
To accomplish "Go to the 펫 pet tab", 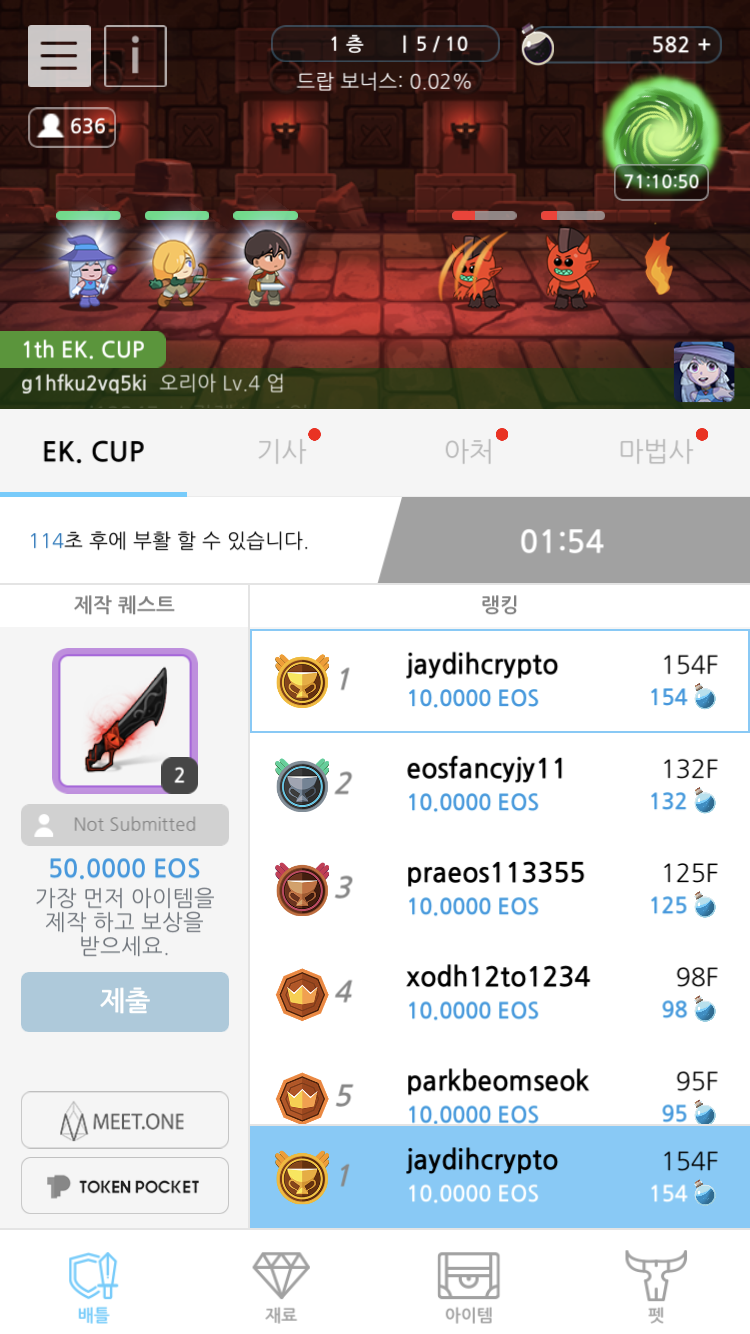I will click(656, 1284).
